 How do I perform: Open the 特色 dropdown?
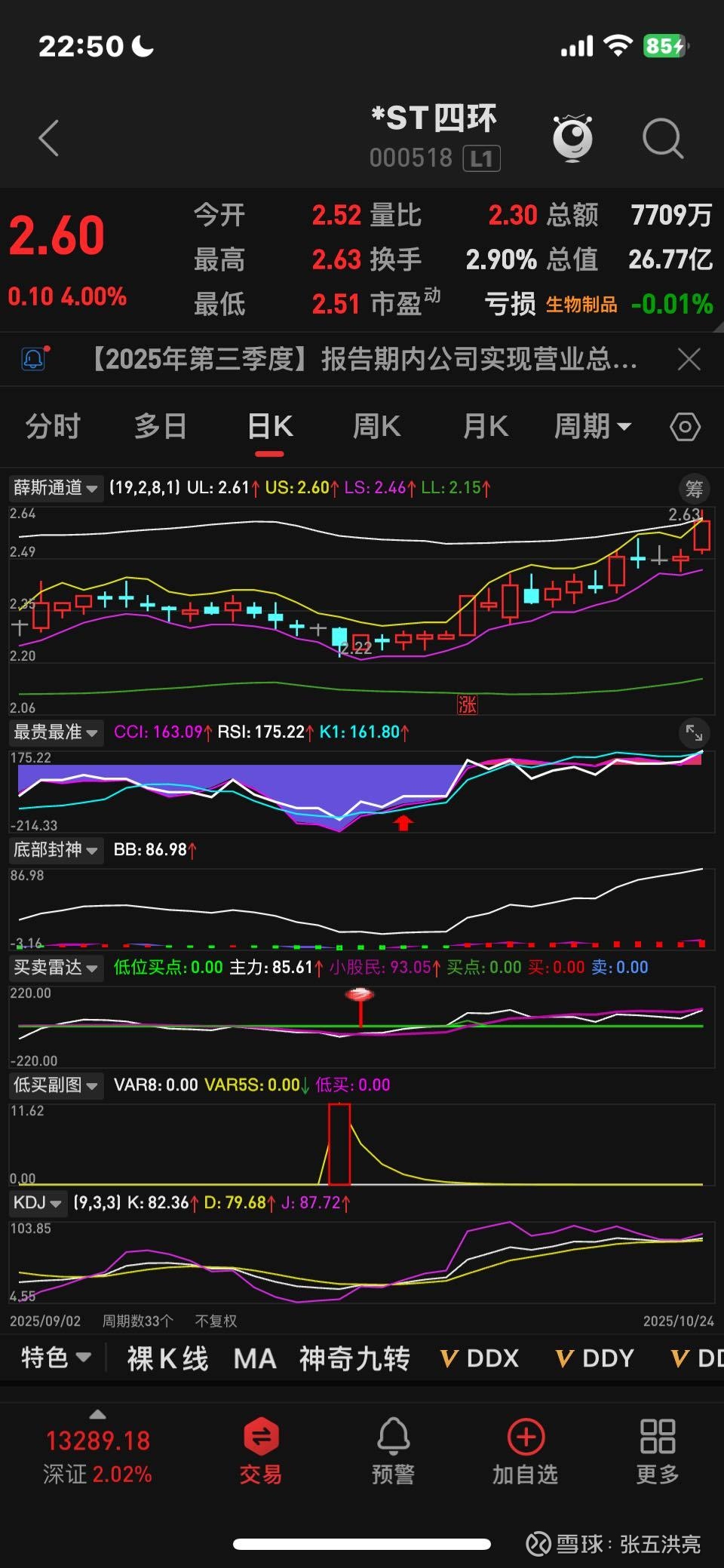point(53,1357)
